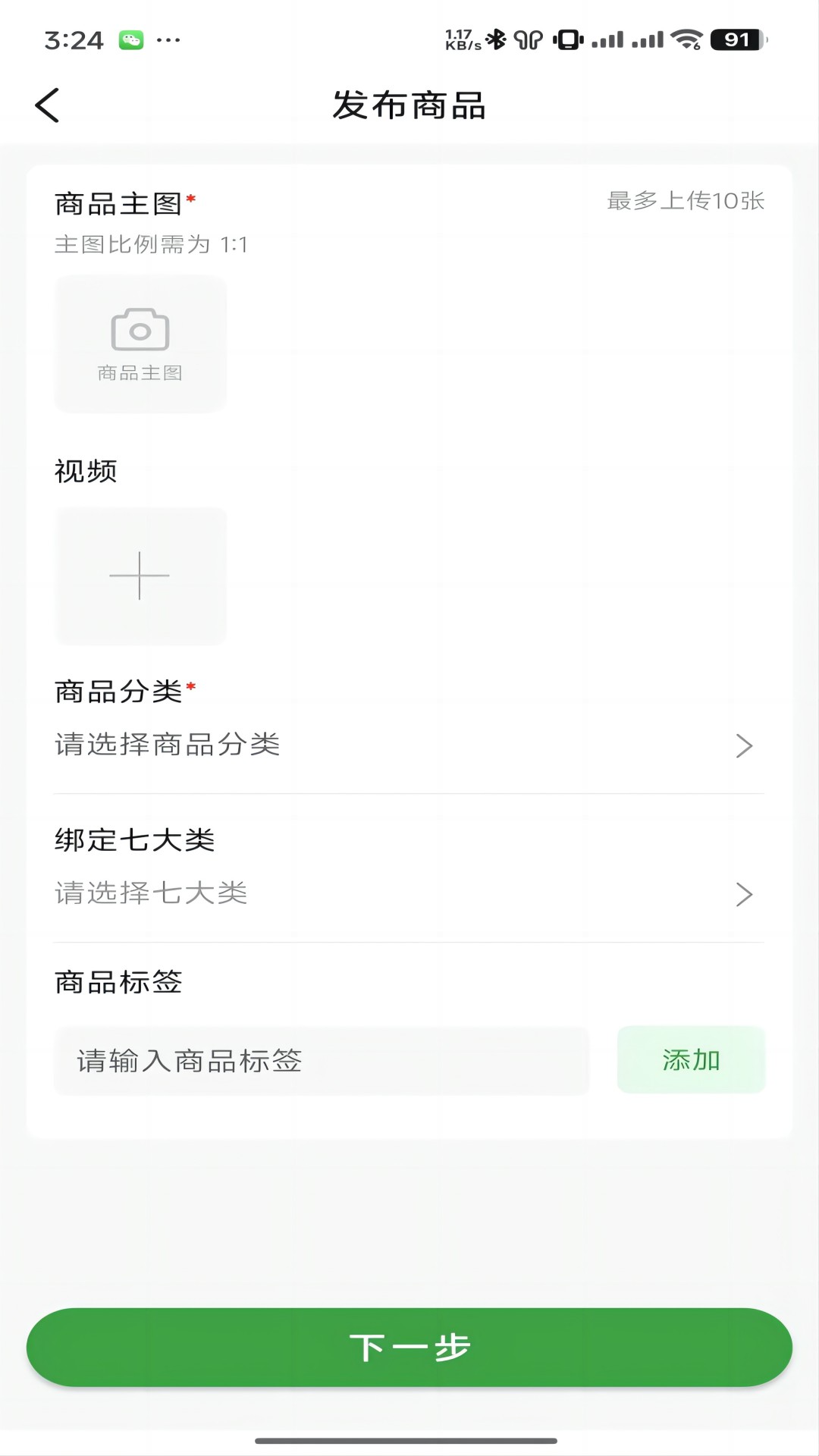Tap back arrow to exit 发布商品 page
819x1456 pixels.
coord(48,105)
